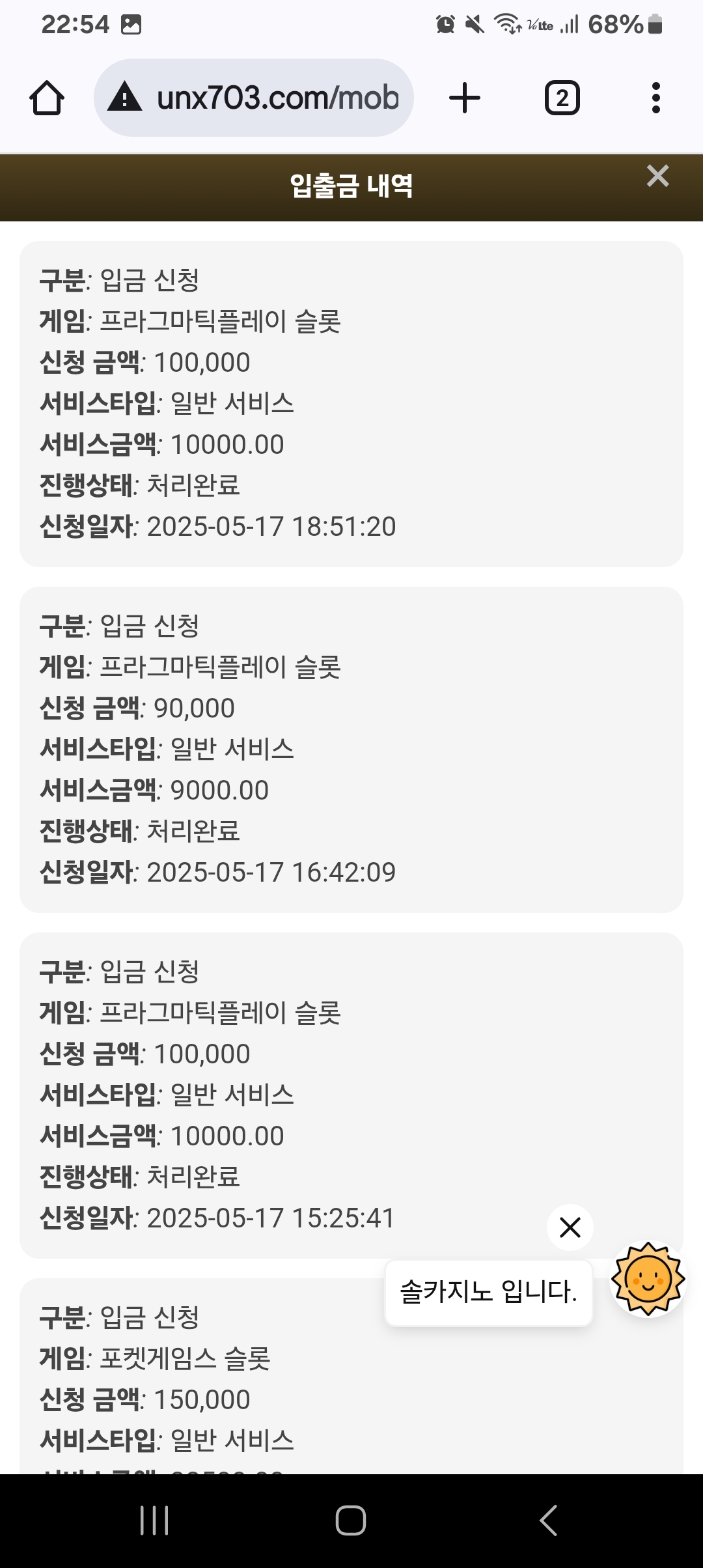Viewport: 703px width, 1568px height.
Task: Open a new browser tab
Action: 465,98
